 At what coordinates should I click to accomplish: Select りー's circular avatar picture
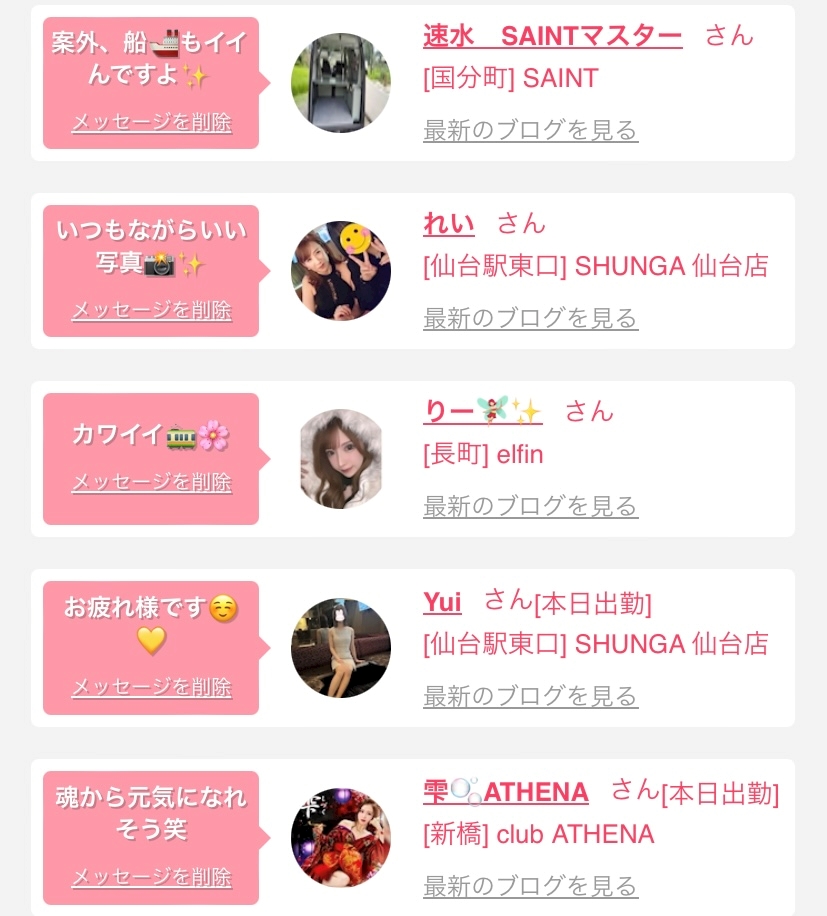pos(341,459)
